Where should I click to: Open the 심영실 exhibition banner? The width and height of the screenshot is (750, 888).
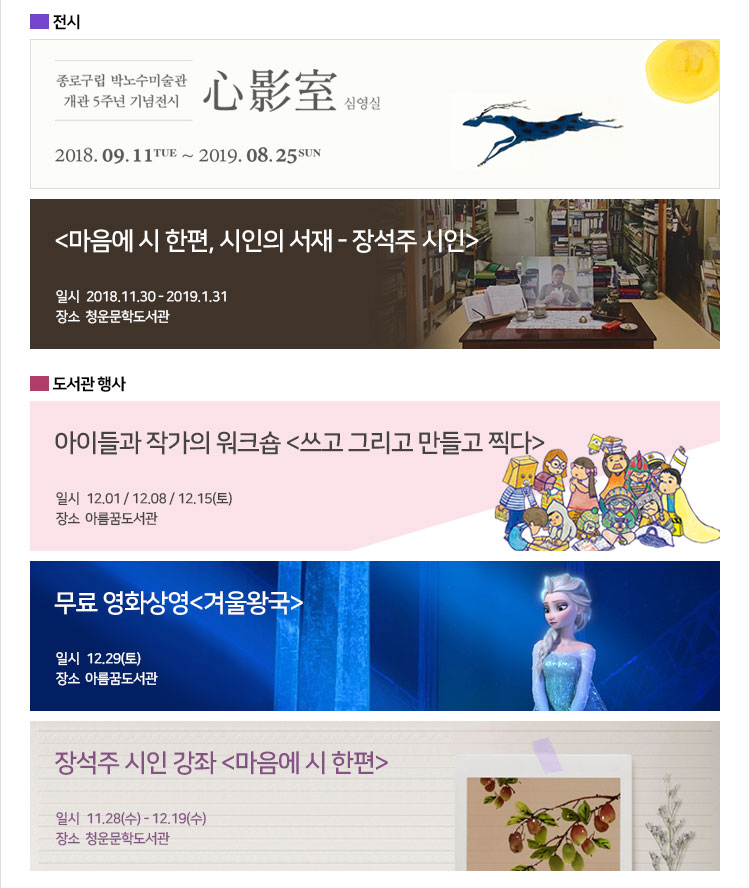click(x=375, y=114)
